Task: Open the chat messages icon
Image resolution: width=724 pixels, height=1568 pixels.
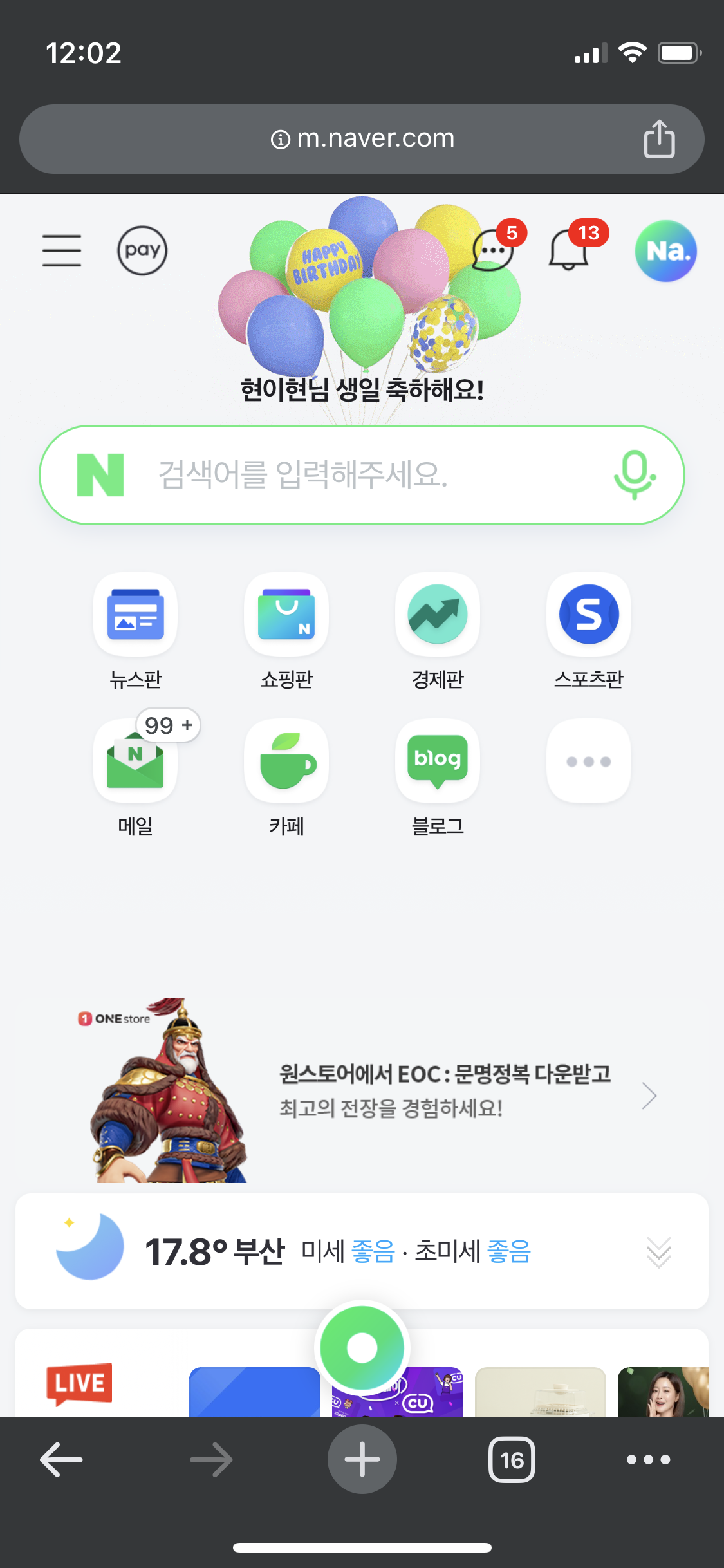Action: pyautogui.click(x=494, y=250)
